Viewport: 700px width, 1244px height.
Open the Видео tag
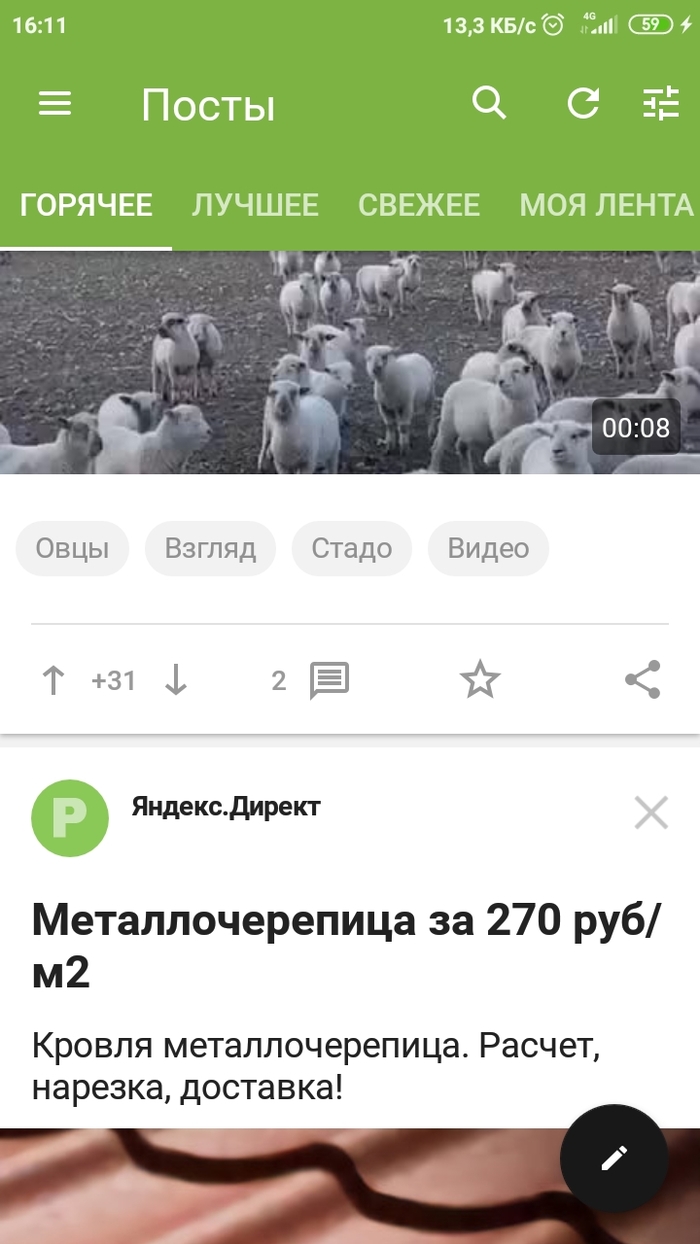coord(488,548)
